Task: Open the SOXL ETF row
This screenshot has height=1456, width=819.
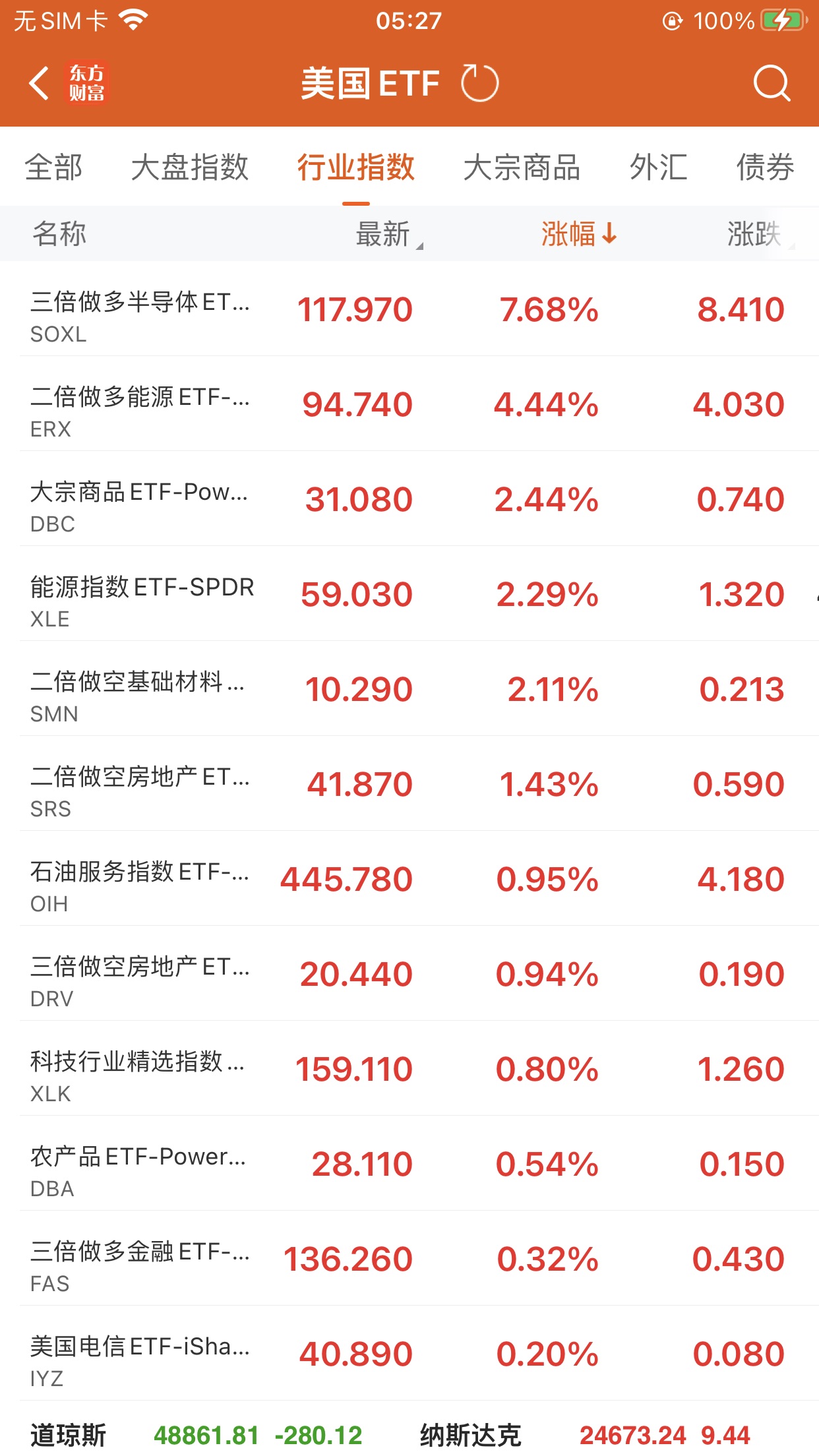Action: pos(409,309)
